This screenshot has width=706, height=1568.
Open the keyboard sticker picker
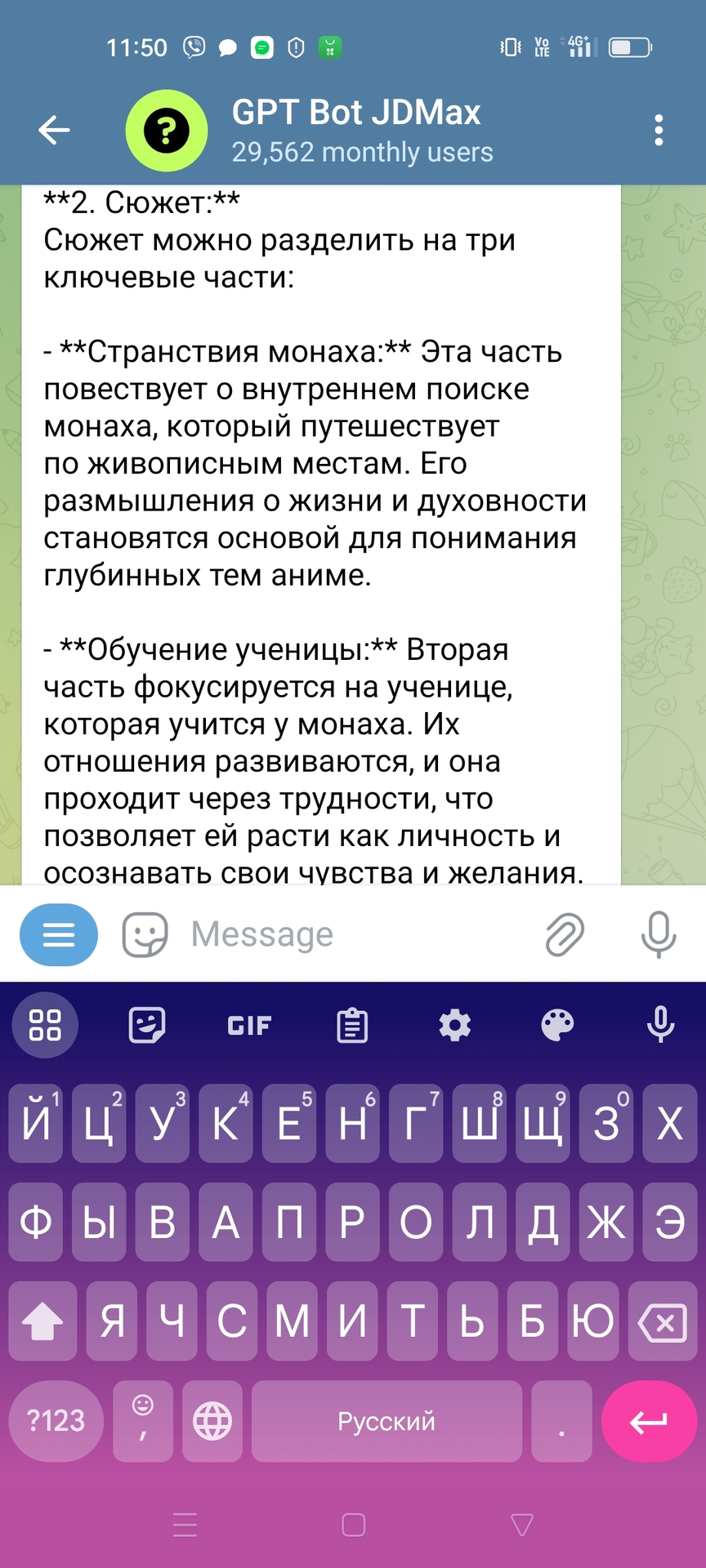(147, 1025)
